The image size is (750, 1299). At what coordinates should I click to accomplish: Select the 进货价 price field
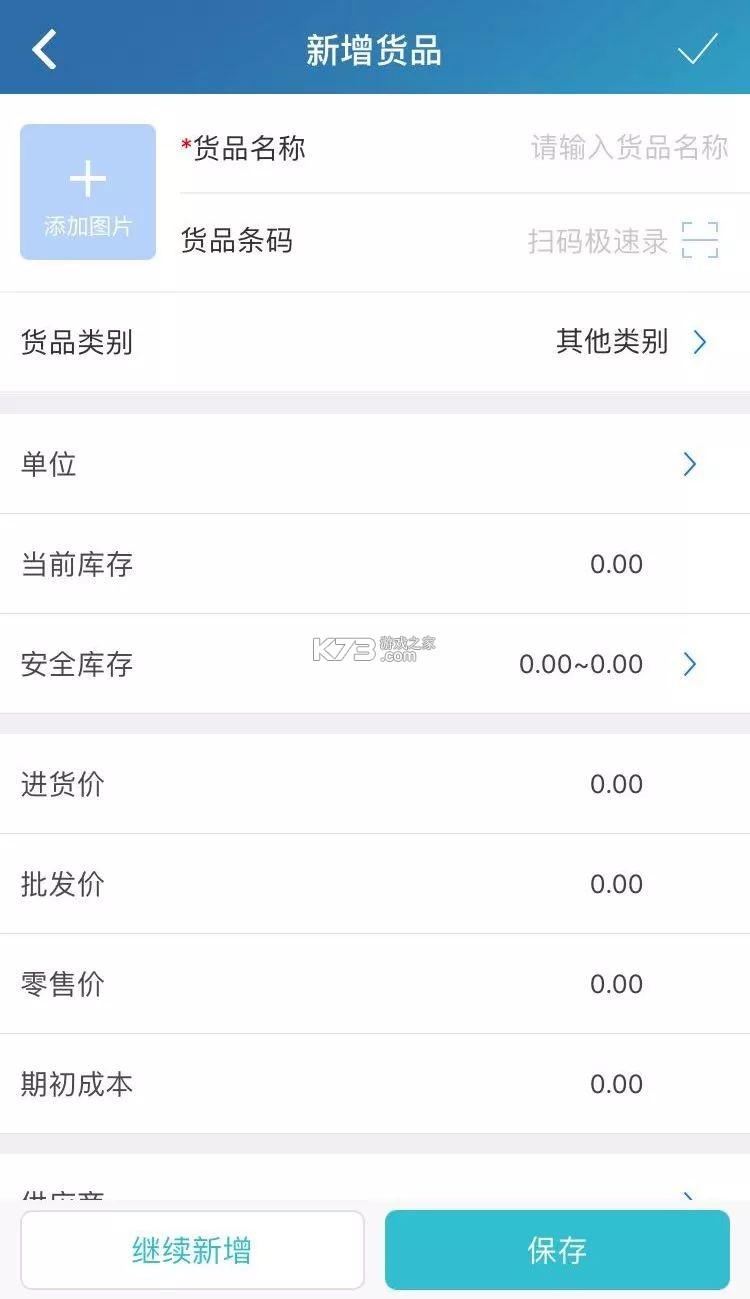[x=617, y=784]
